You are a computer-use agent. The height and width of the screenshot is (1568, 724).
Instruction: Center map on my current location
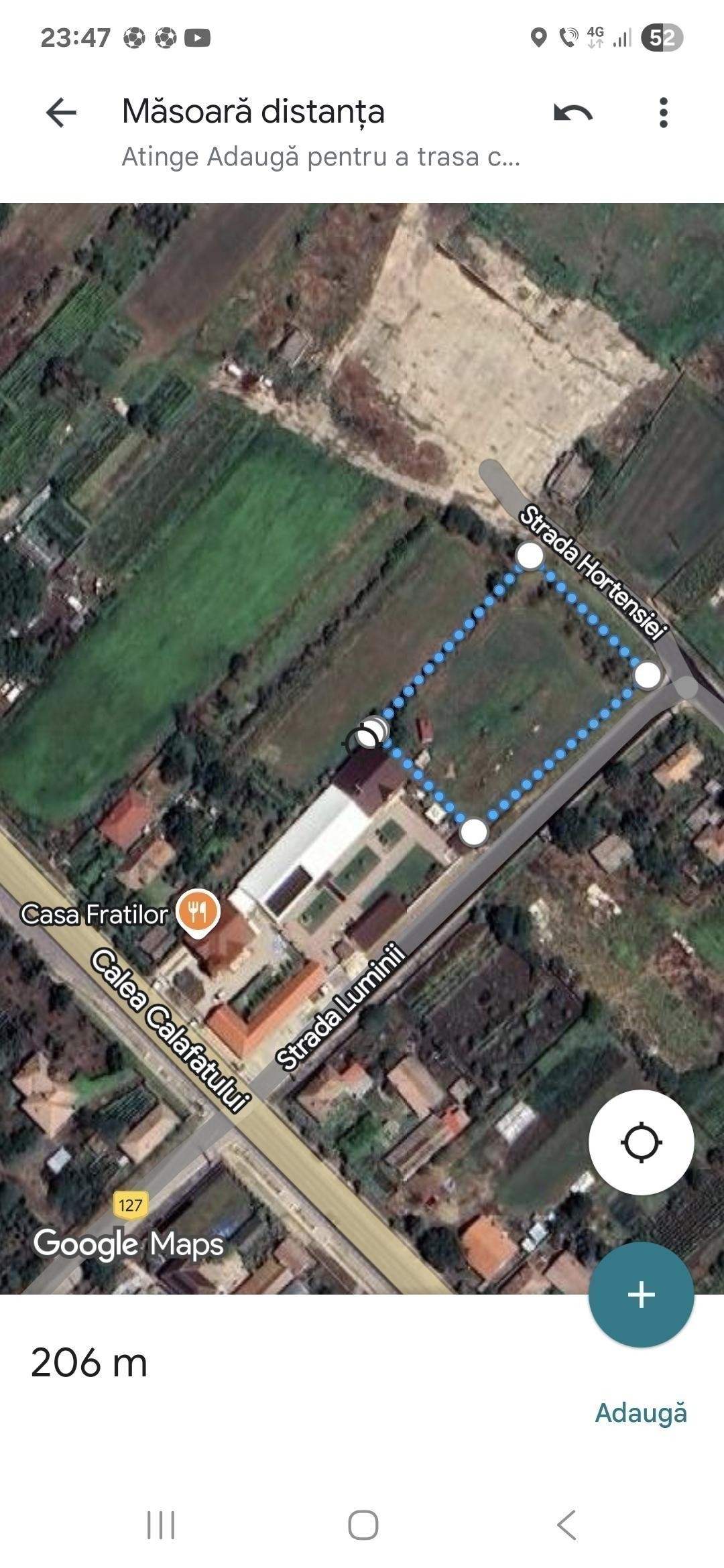[641, 1142]
